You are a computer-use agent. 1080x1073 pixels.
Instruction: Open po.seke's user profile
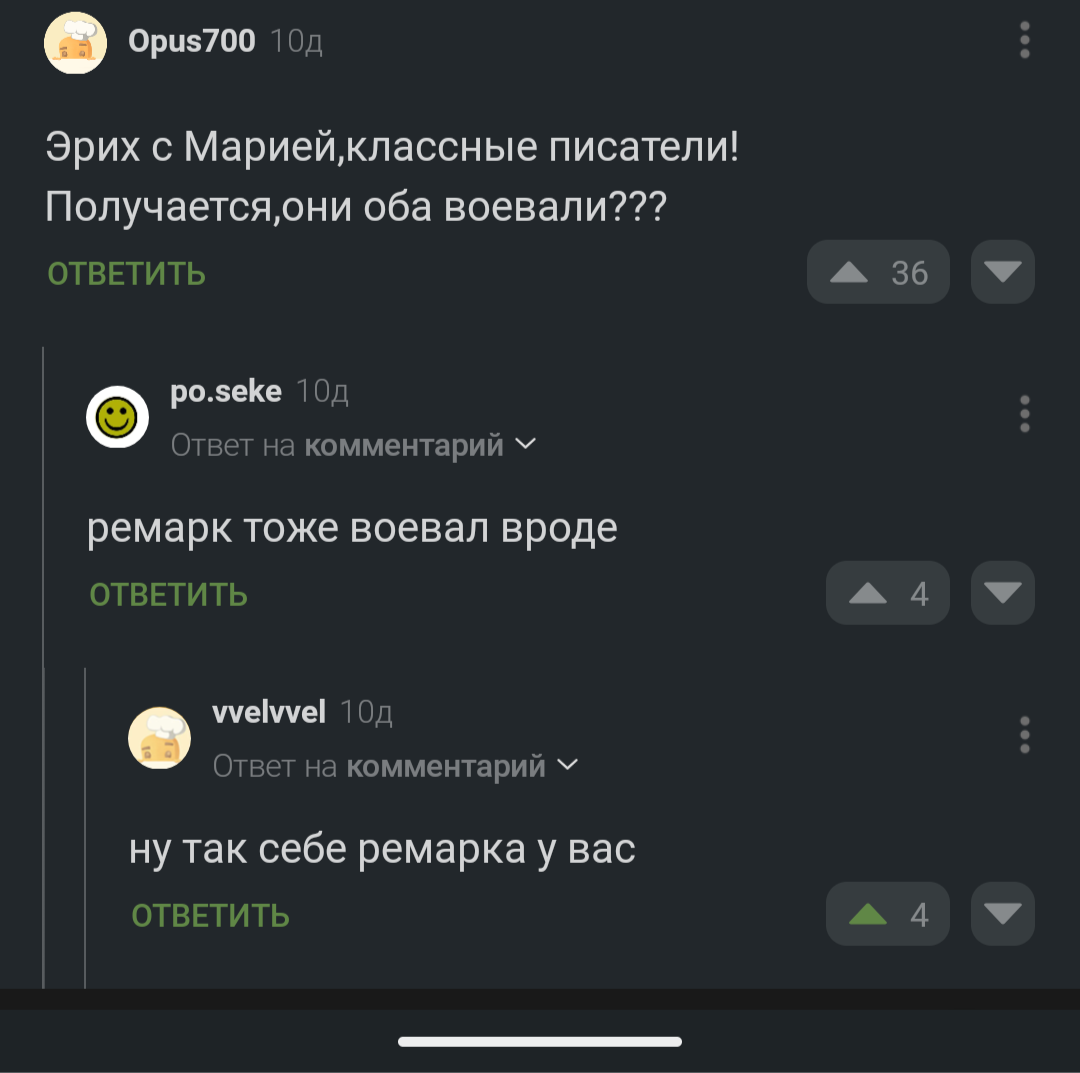226,391
